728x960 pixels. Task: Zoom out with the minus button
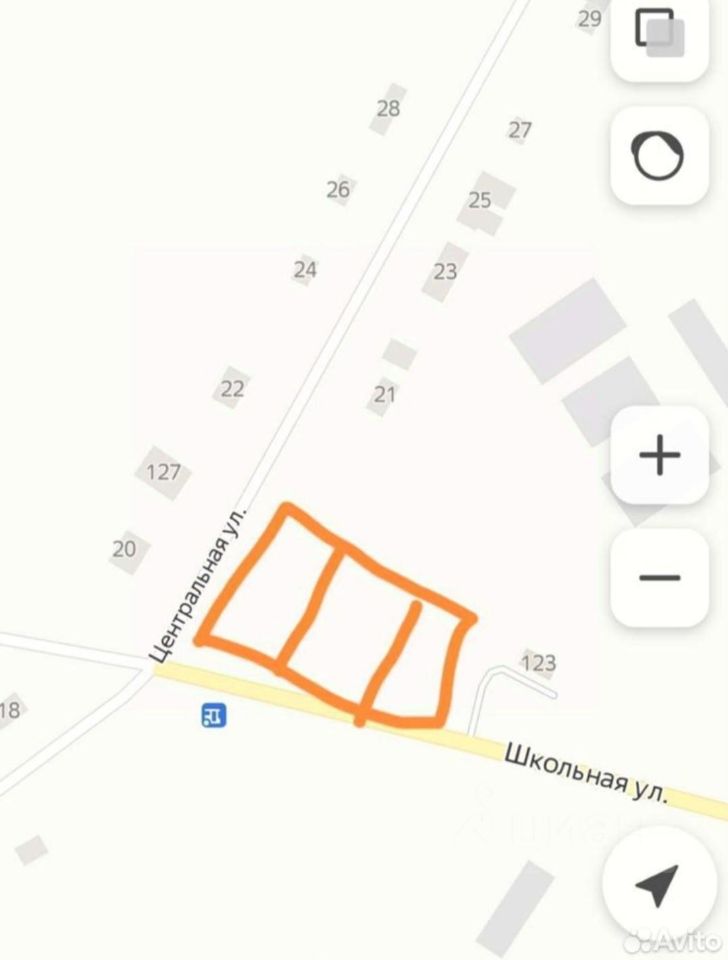click(659, 577)
